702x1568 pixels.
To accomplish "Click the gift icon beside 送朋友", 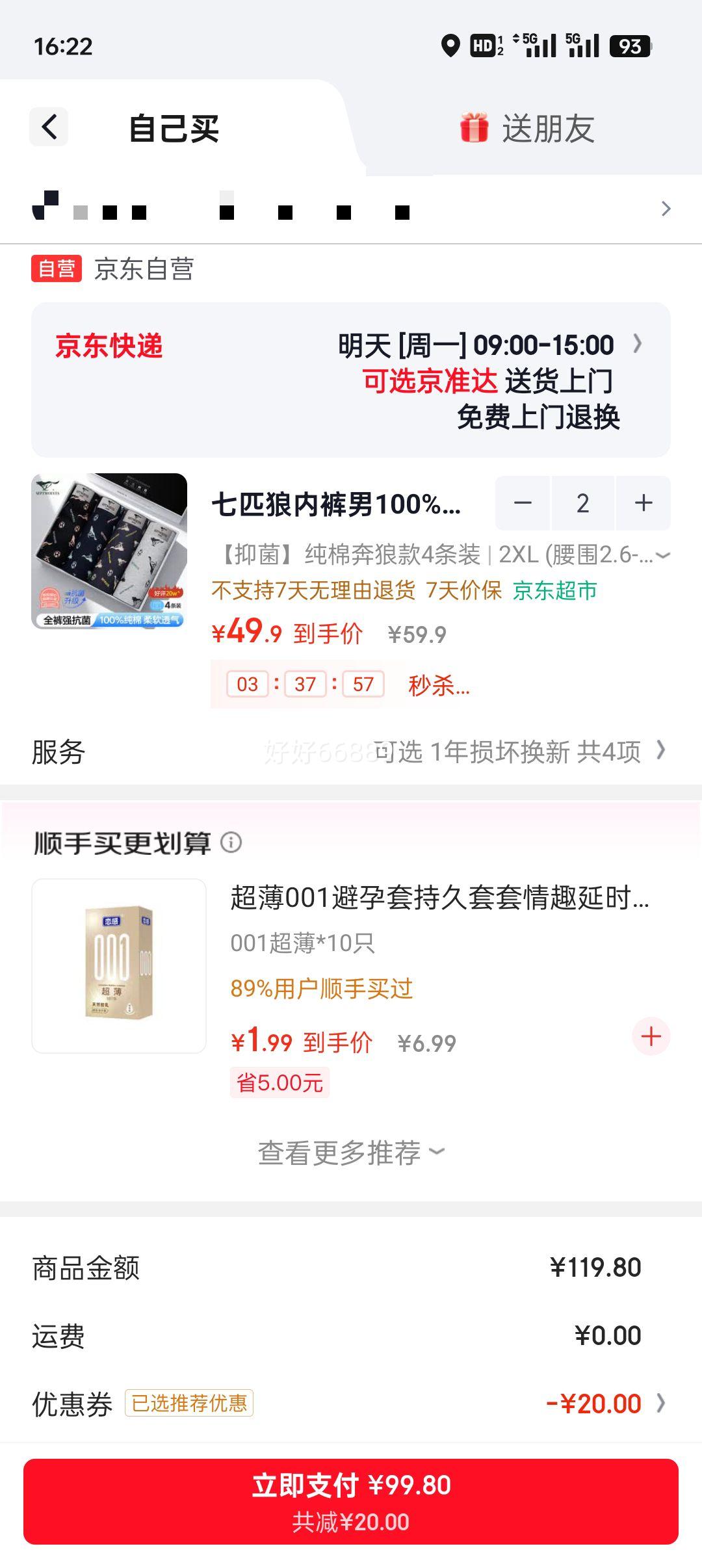I will click(475, 127).
